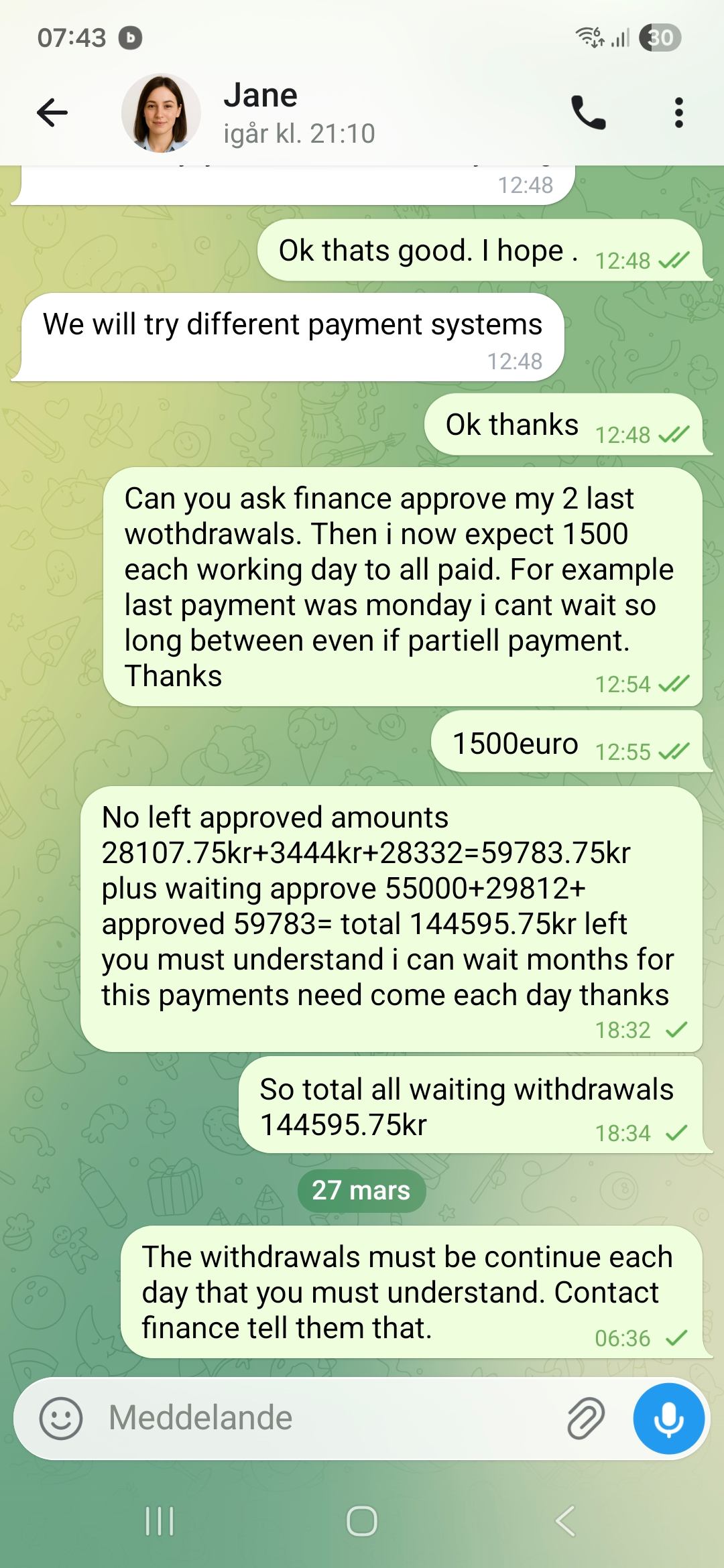The image size is (724, 1568).
Task: Start a voice call with Jane
Action: click(588, 112)
